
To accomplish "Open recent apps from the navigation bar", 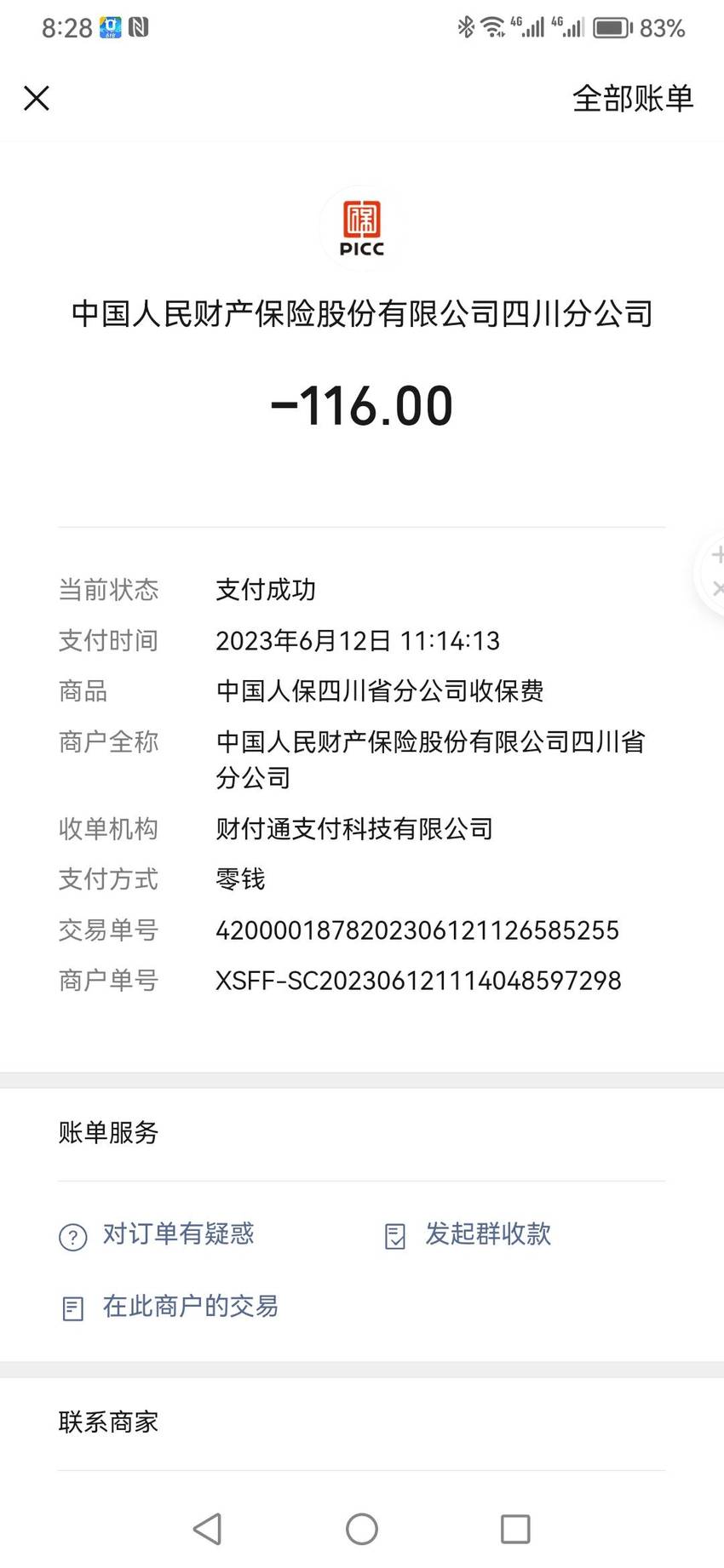I will pos(515,1529).
